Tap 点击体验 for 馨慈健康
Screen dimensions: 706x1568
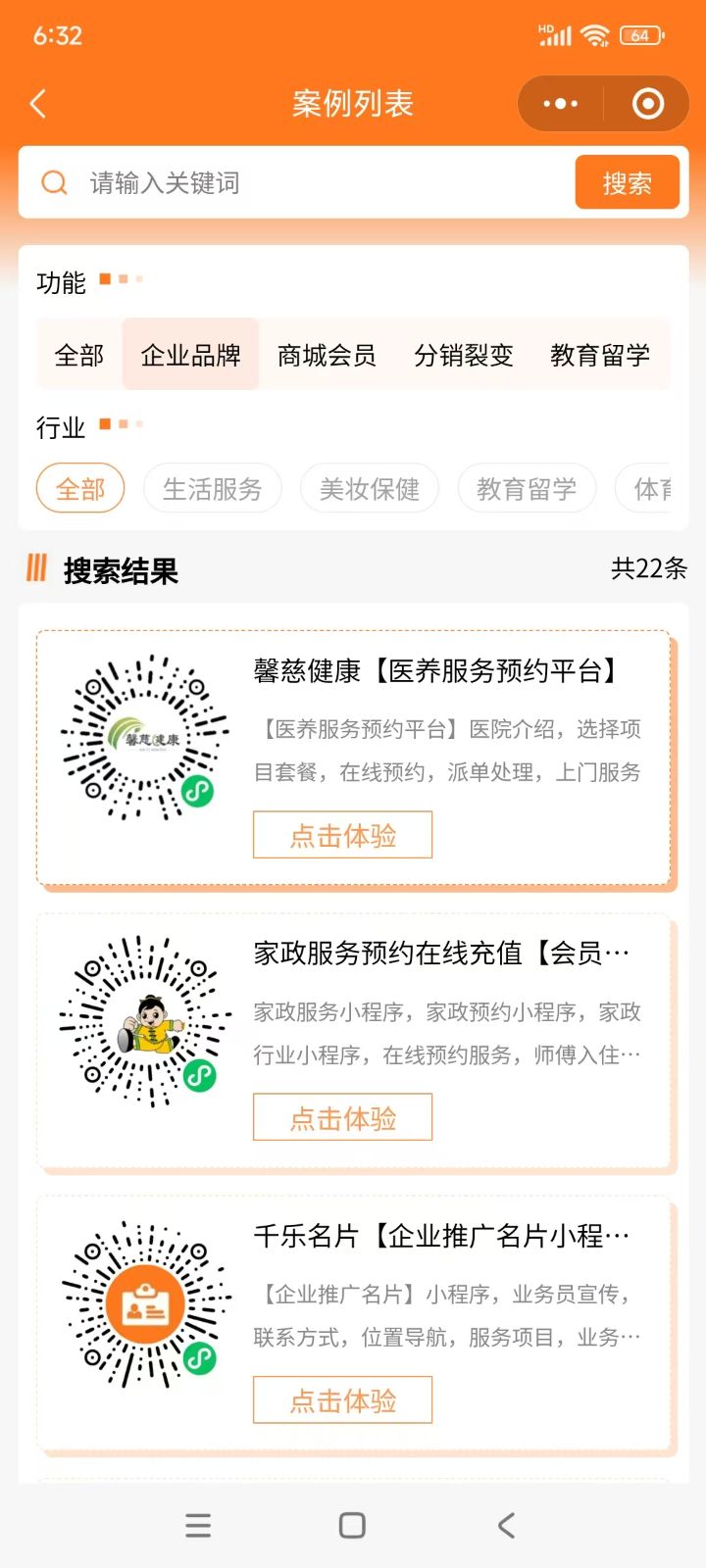coord(343,835)
